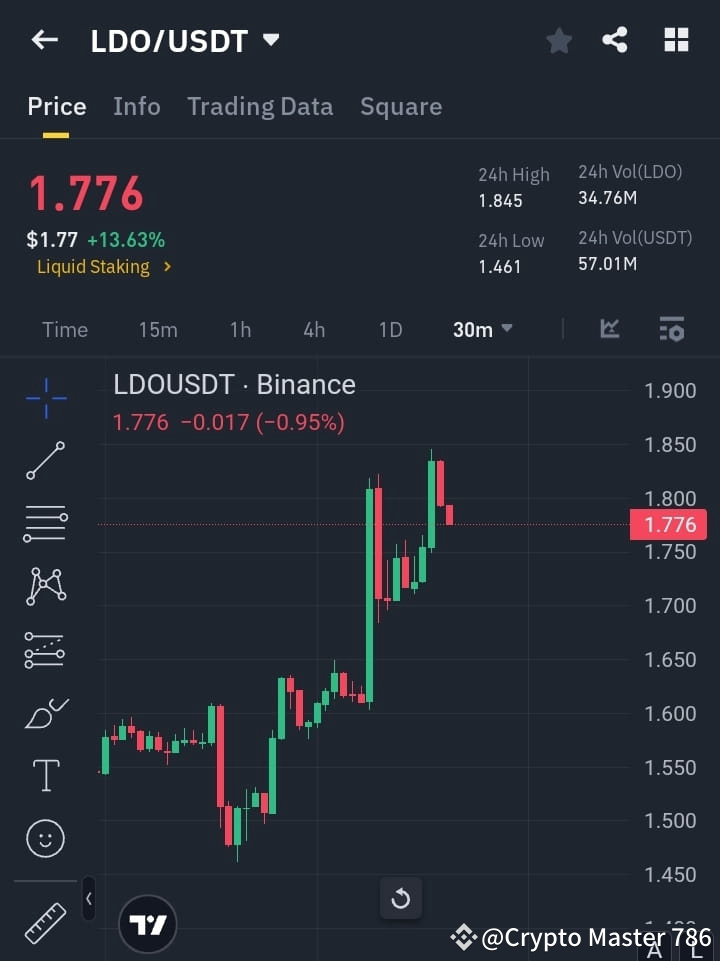Tap the chart refresh button
The height and width of the screenshot is (961, 720).
(x=401, y=899)
